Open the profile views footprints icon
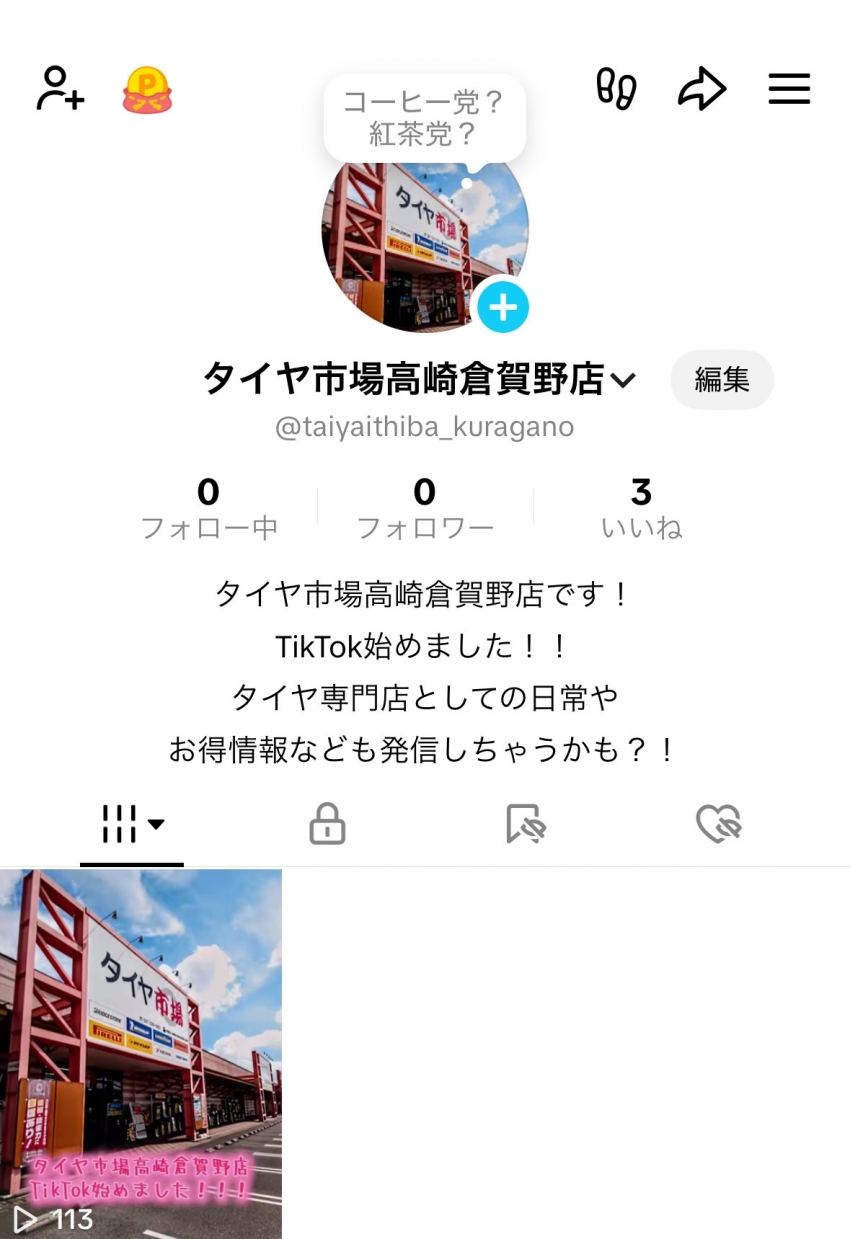The width and height of the screenshot is (850, 1239). click(x=616, y=89)
